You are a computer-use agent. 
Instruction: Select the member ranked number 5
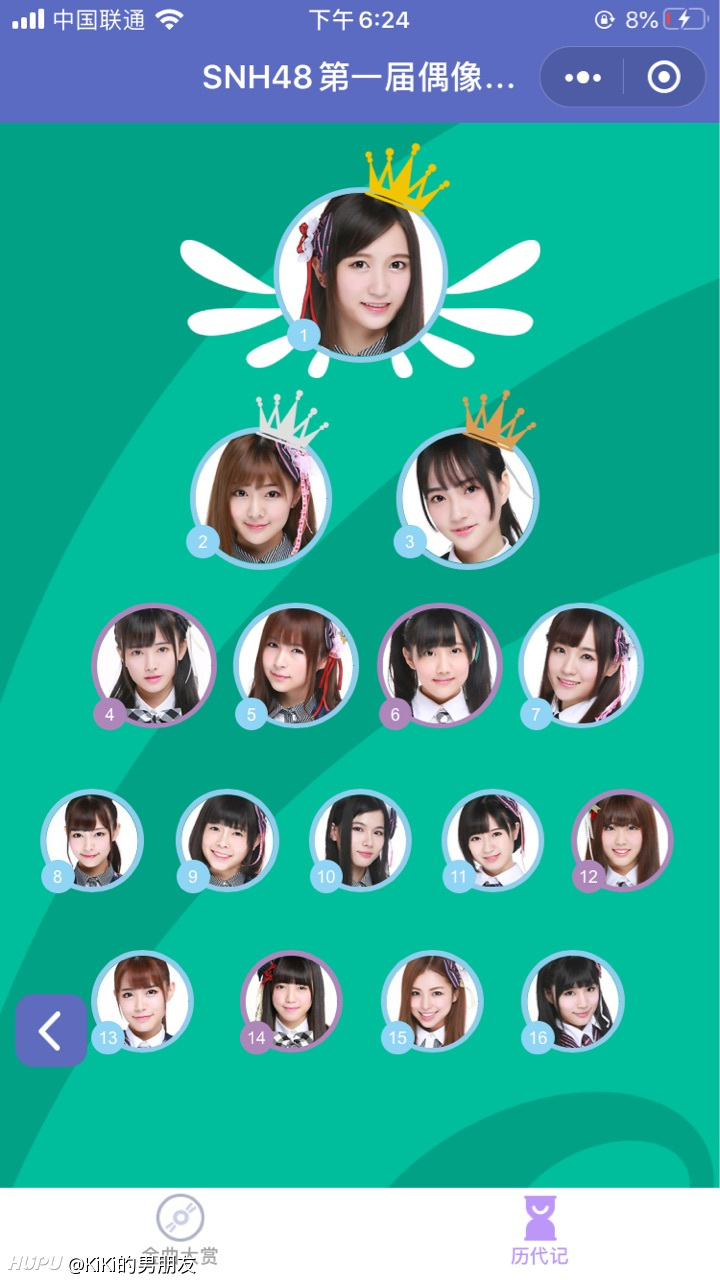296,665
